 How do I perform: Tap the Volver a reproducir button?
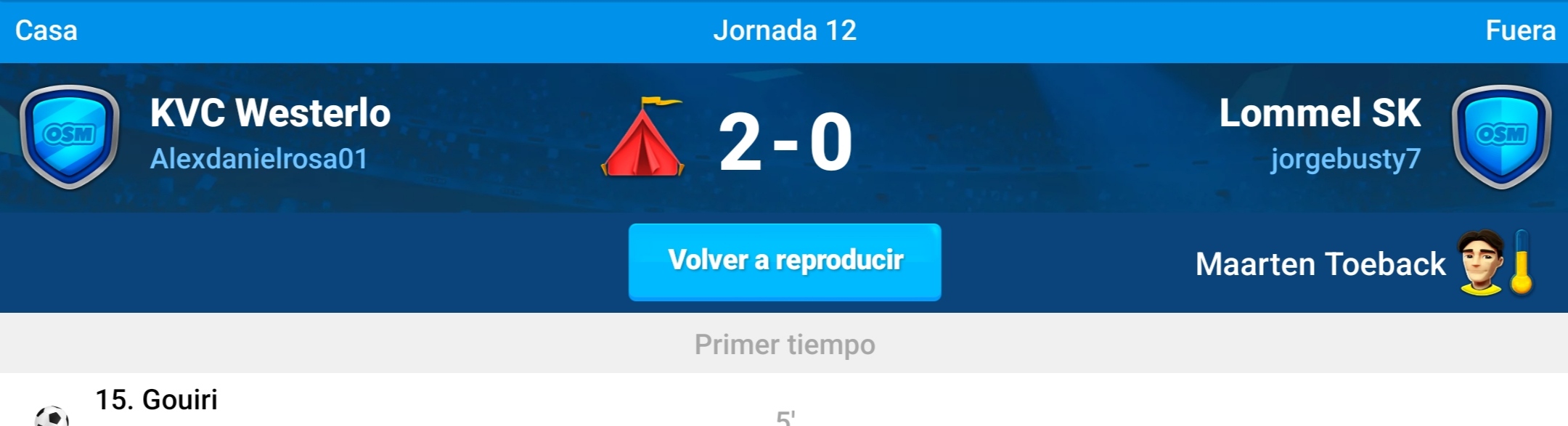tap(785, 261)
